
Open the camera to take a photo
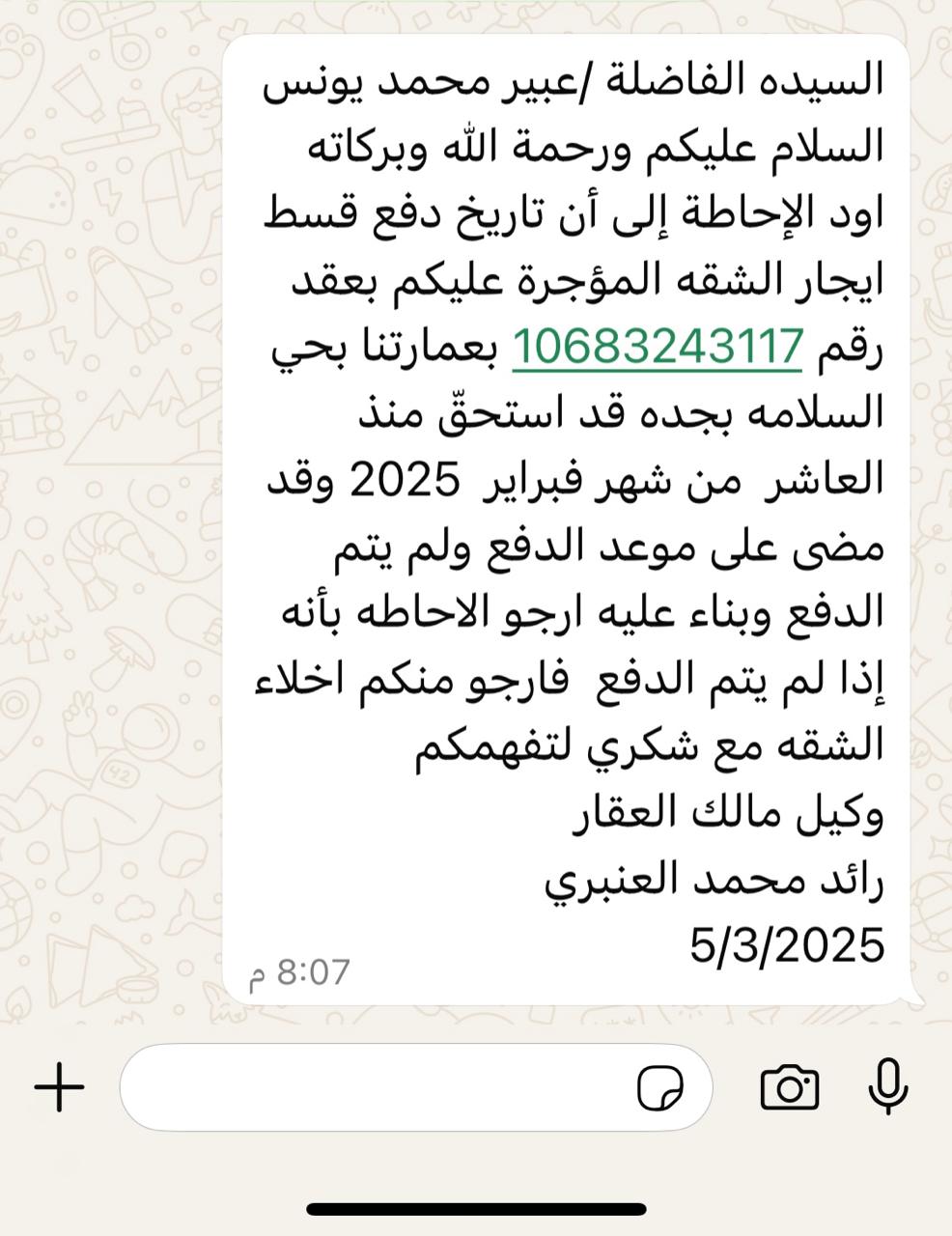click(x=790, y=1087)
